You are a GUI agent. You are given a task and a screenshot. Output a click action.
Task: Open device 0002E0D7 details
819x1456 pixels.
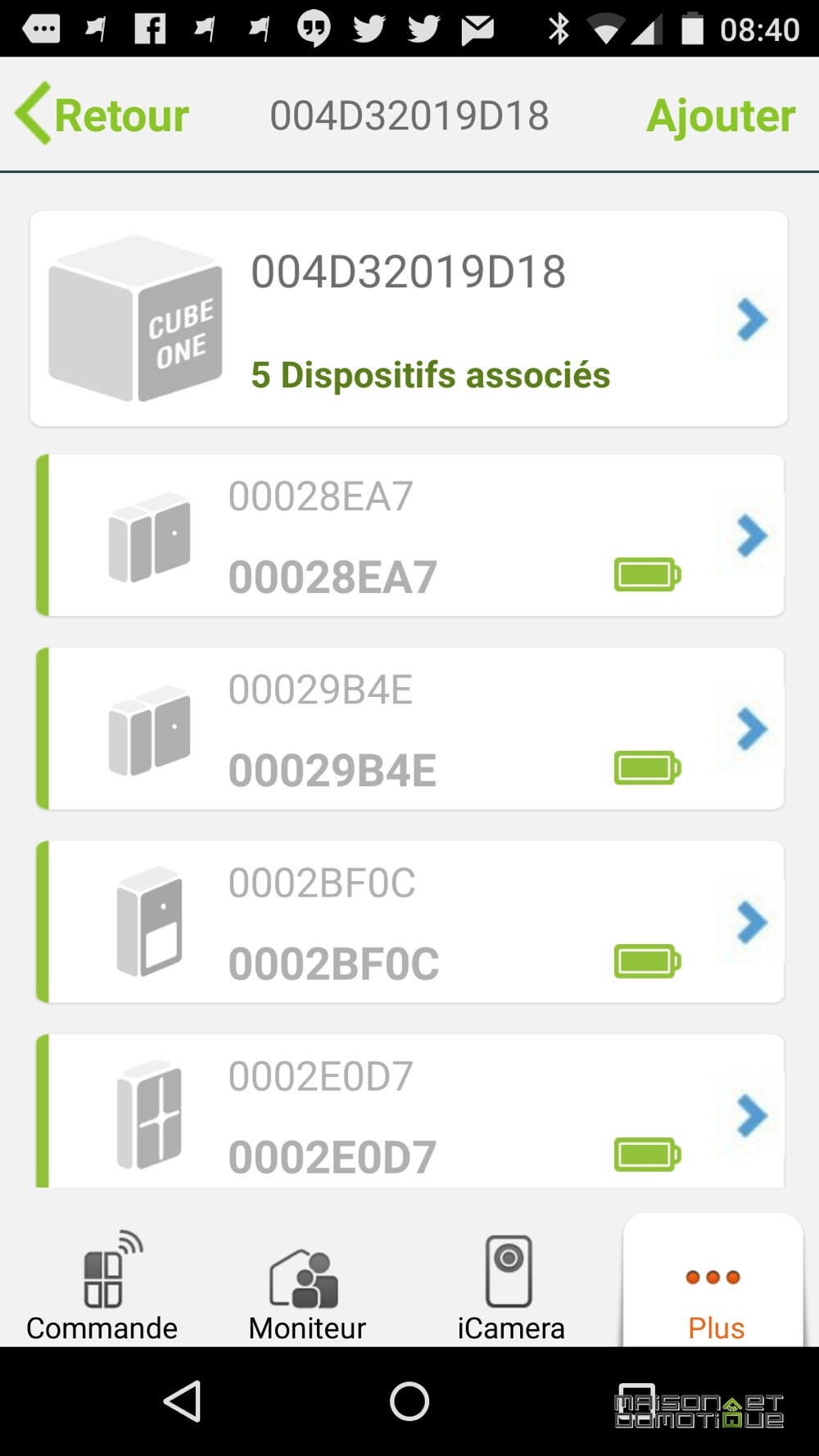(410, 1111)
